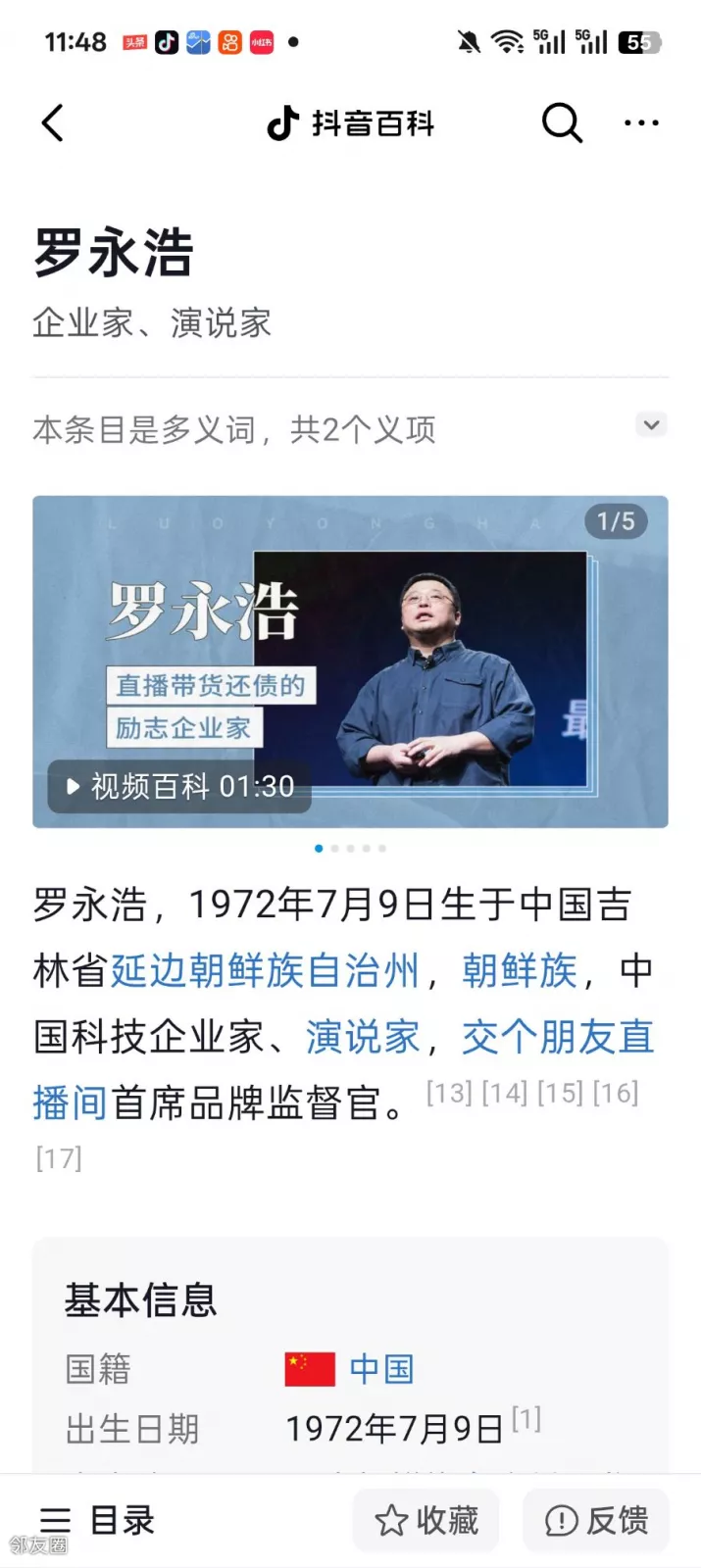Tap 收藏 to save this entry

click(x=426, y=1520)
